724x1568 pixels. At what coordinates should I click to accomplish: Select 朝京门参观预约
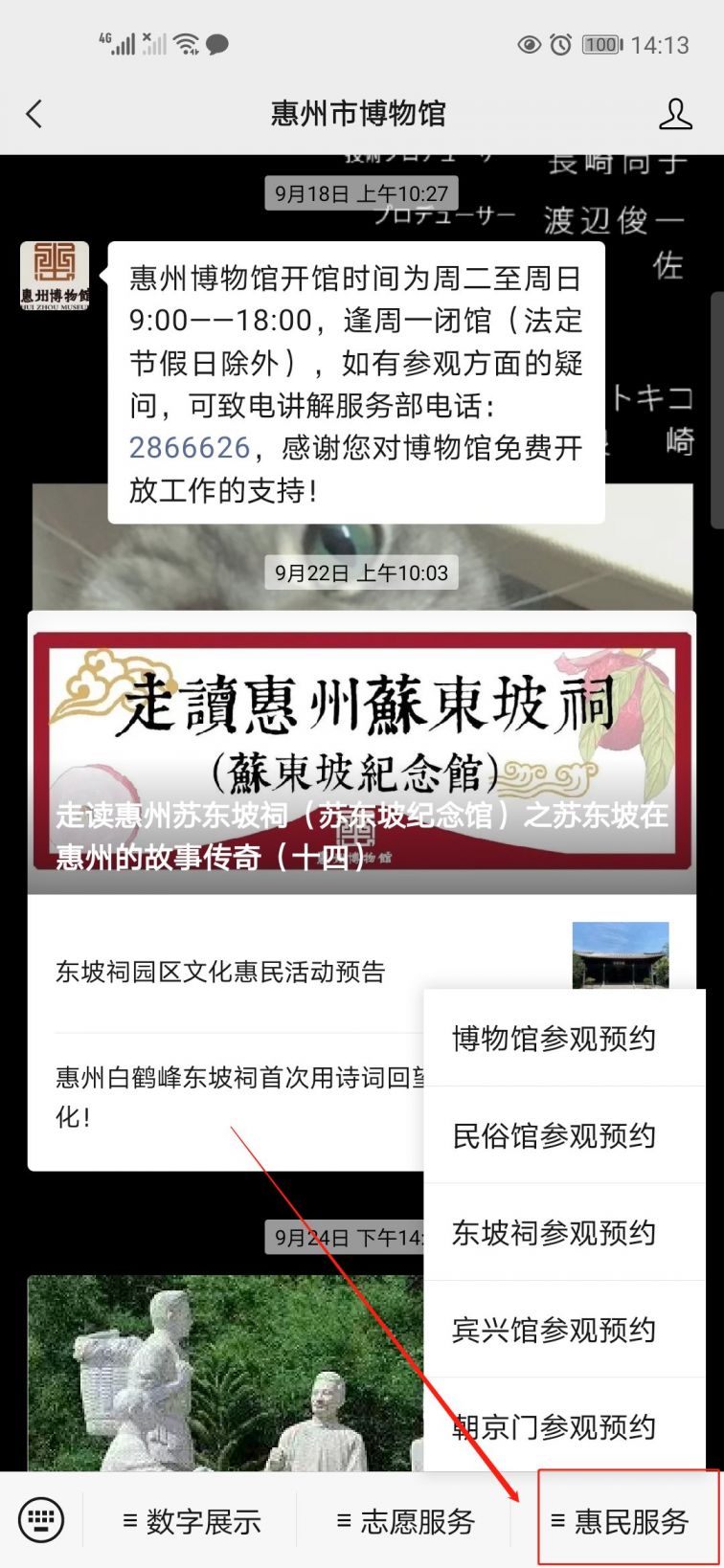(x=554, y=1426)
